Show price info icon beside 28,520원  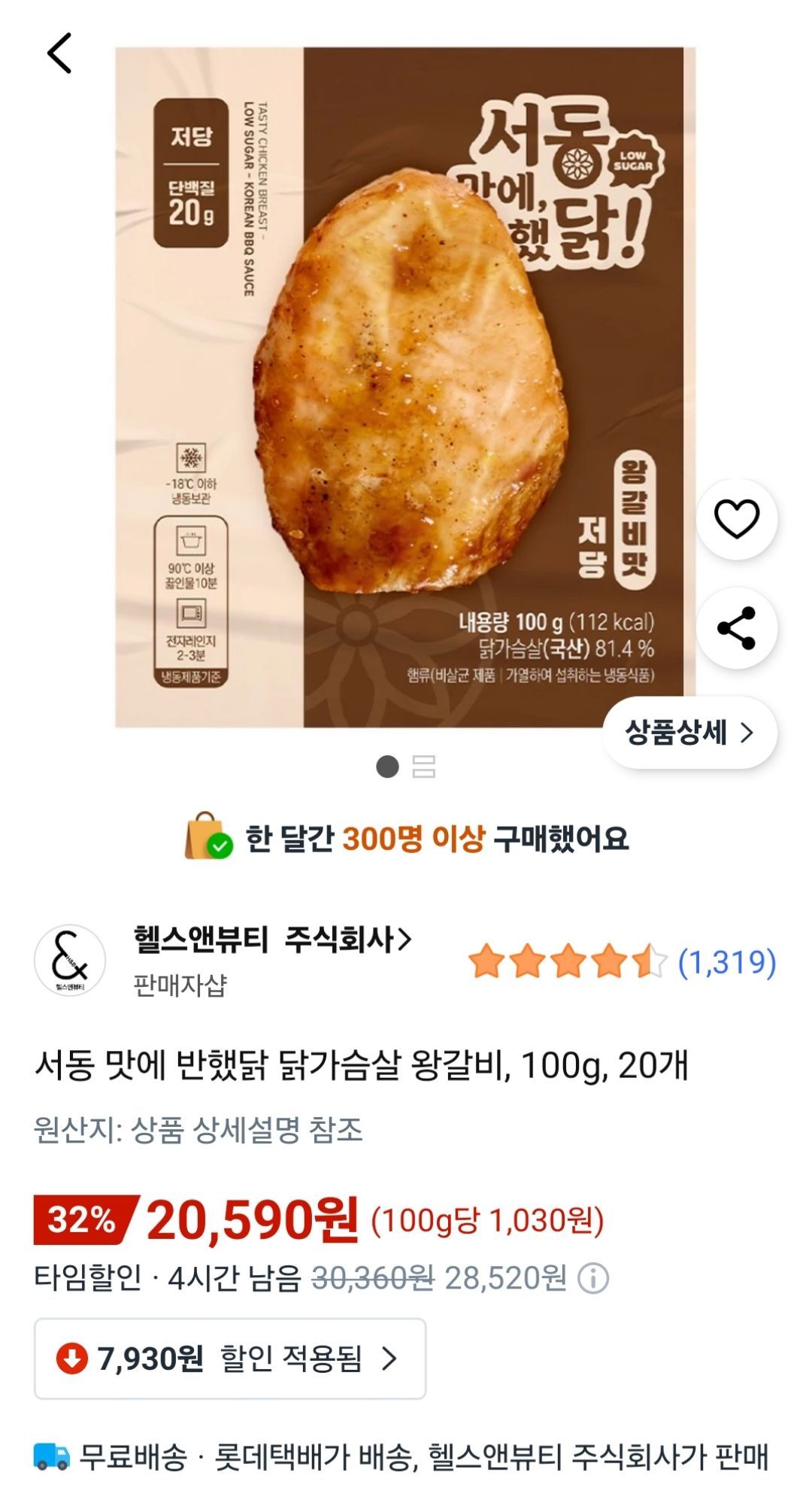pyautogui.click(x=593, y=1278)
